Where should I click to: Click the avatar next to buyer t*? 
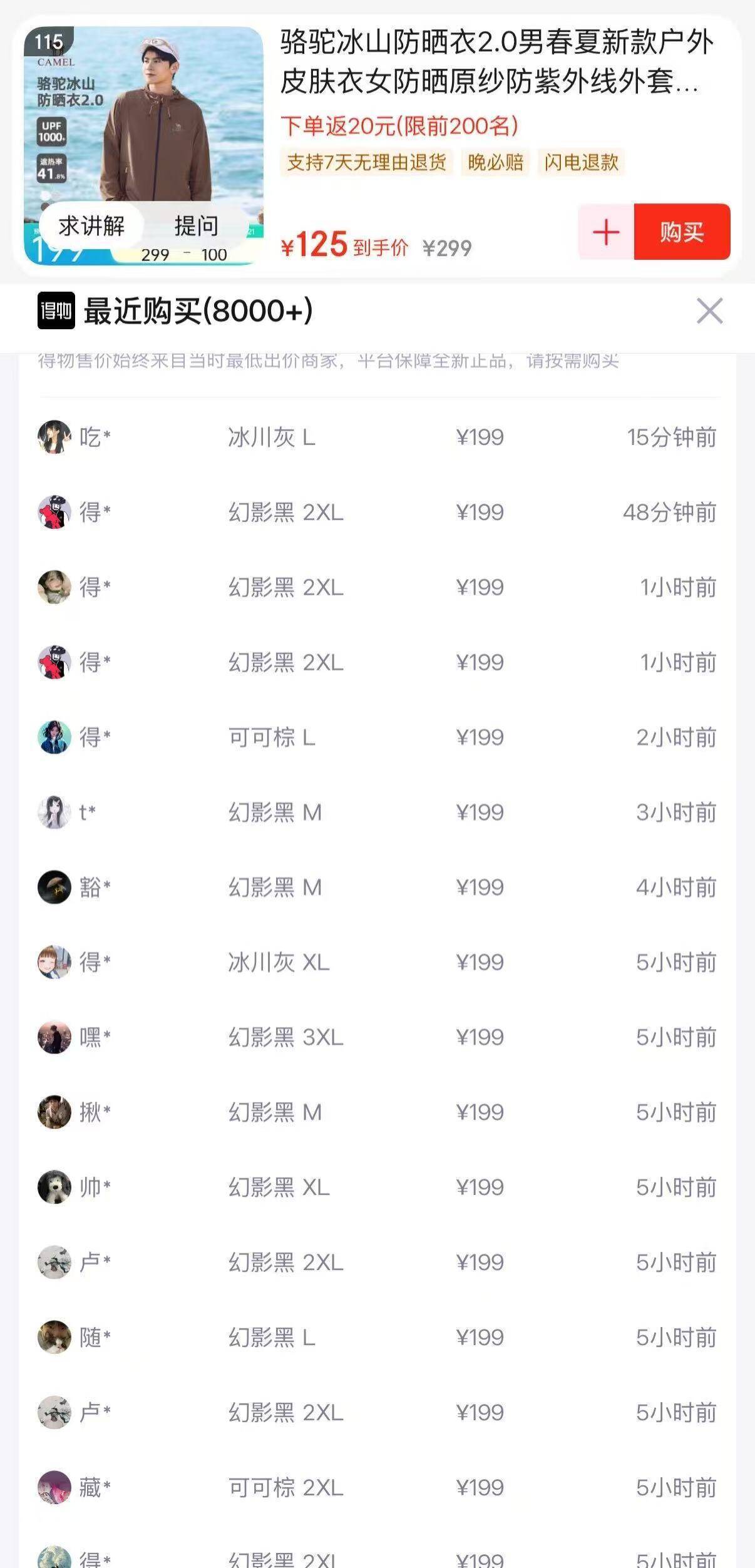tap(54, 812)
